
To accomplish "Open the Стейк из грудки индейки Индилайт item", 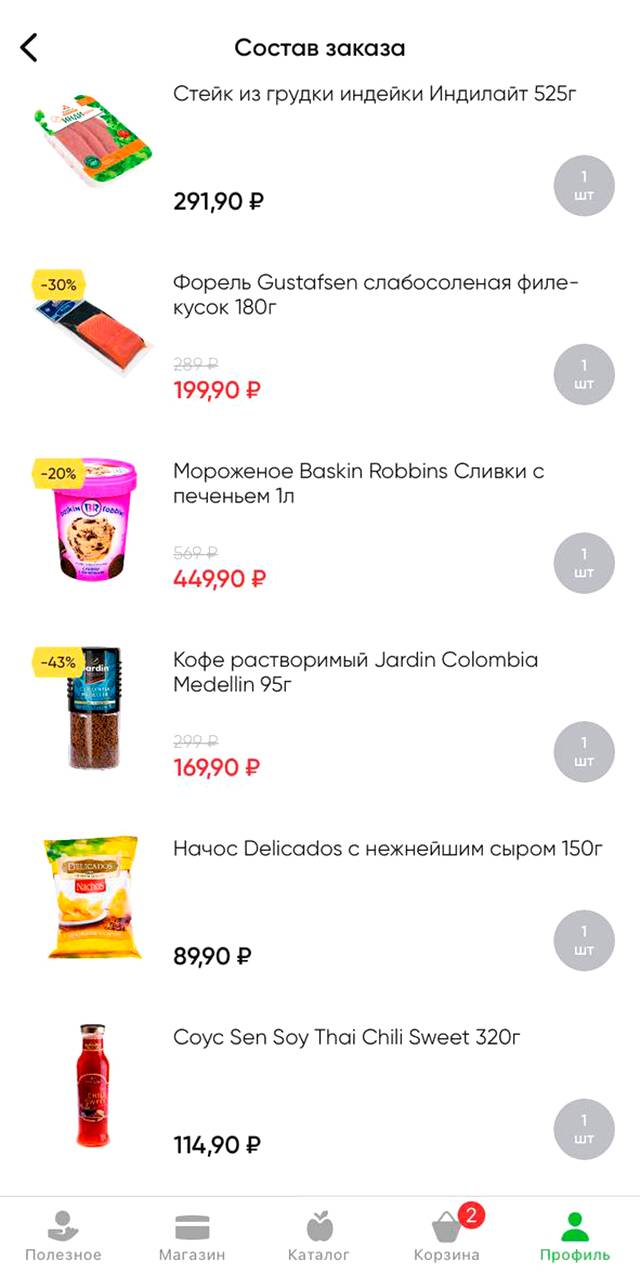I will pos(375,95).
